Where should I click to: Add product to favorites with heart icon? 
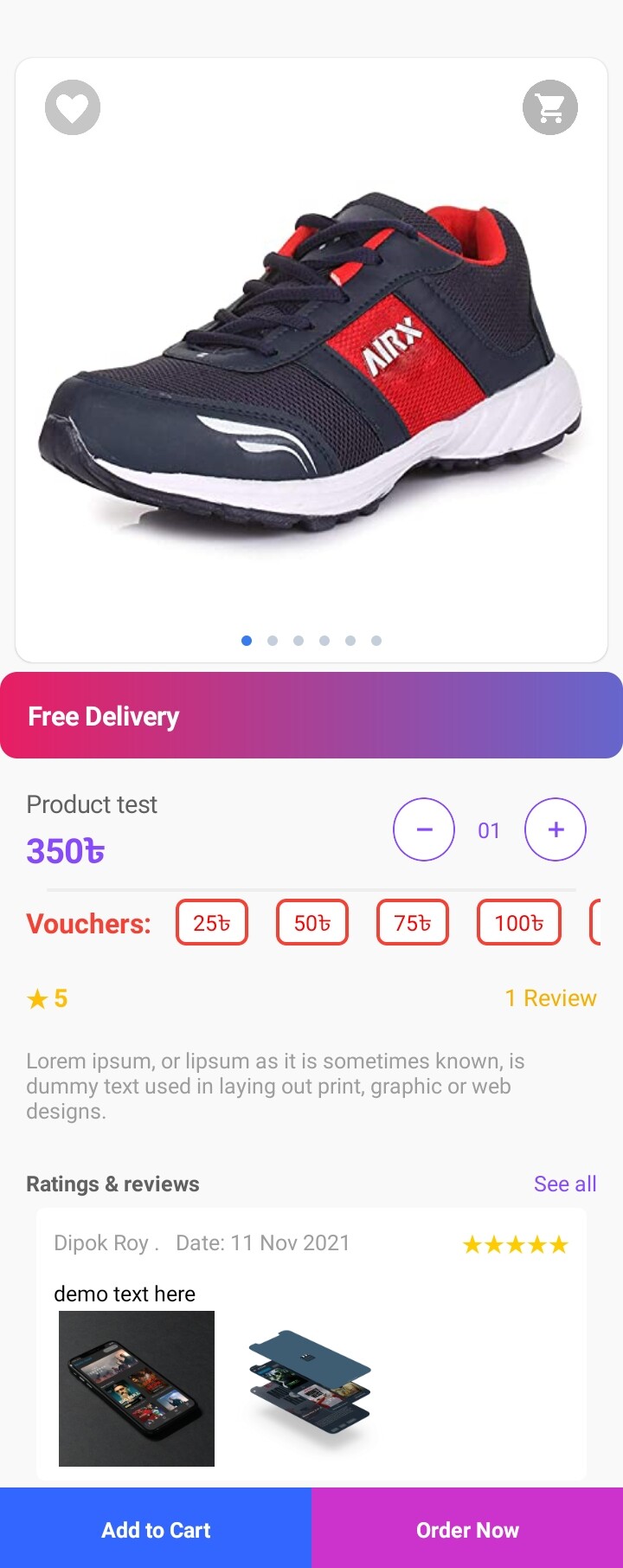tap(73, 107)
